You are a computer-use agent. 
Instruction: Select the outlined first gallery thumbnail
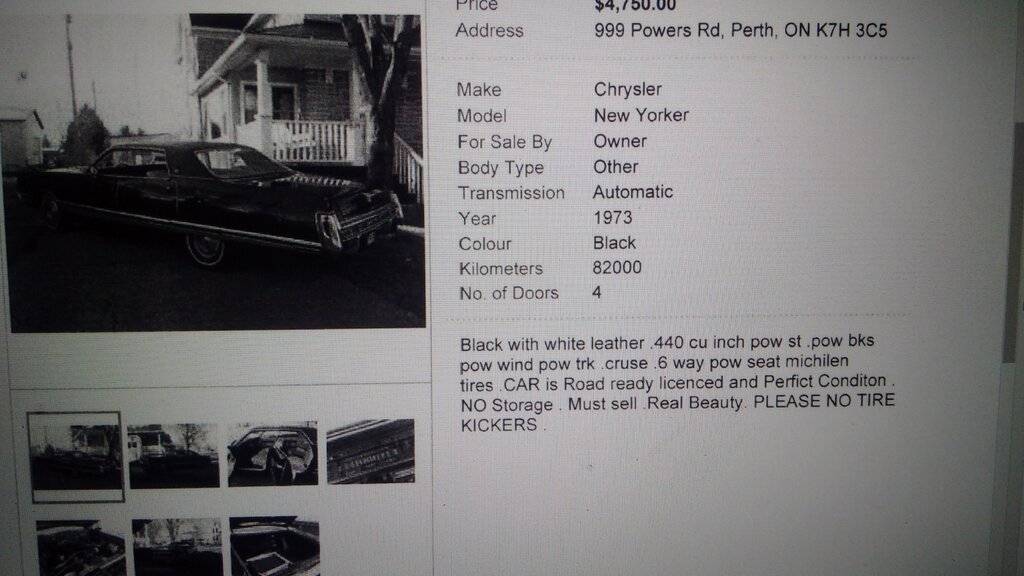click(76, 456)
